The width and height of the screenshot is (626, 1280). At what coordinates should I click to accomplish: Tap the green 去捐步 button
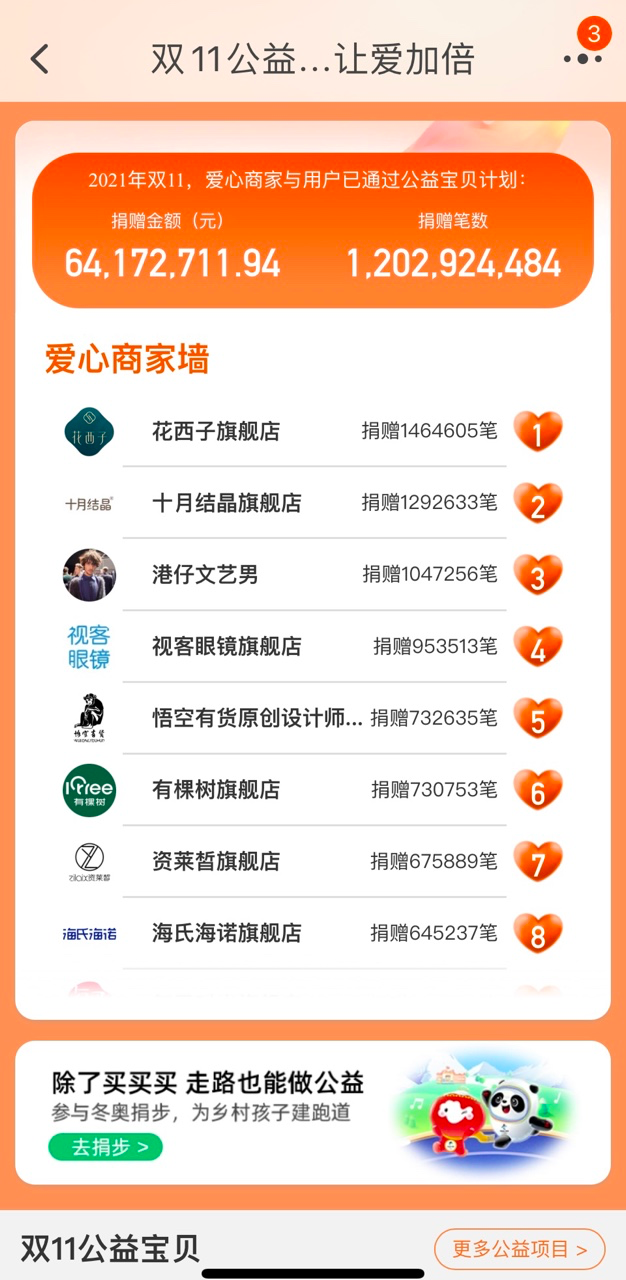(x=105, y=1147)
